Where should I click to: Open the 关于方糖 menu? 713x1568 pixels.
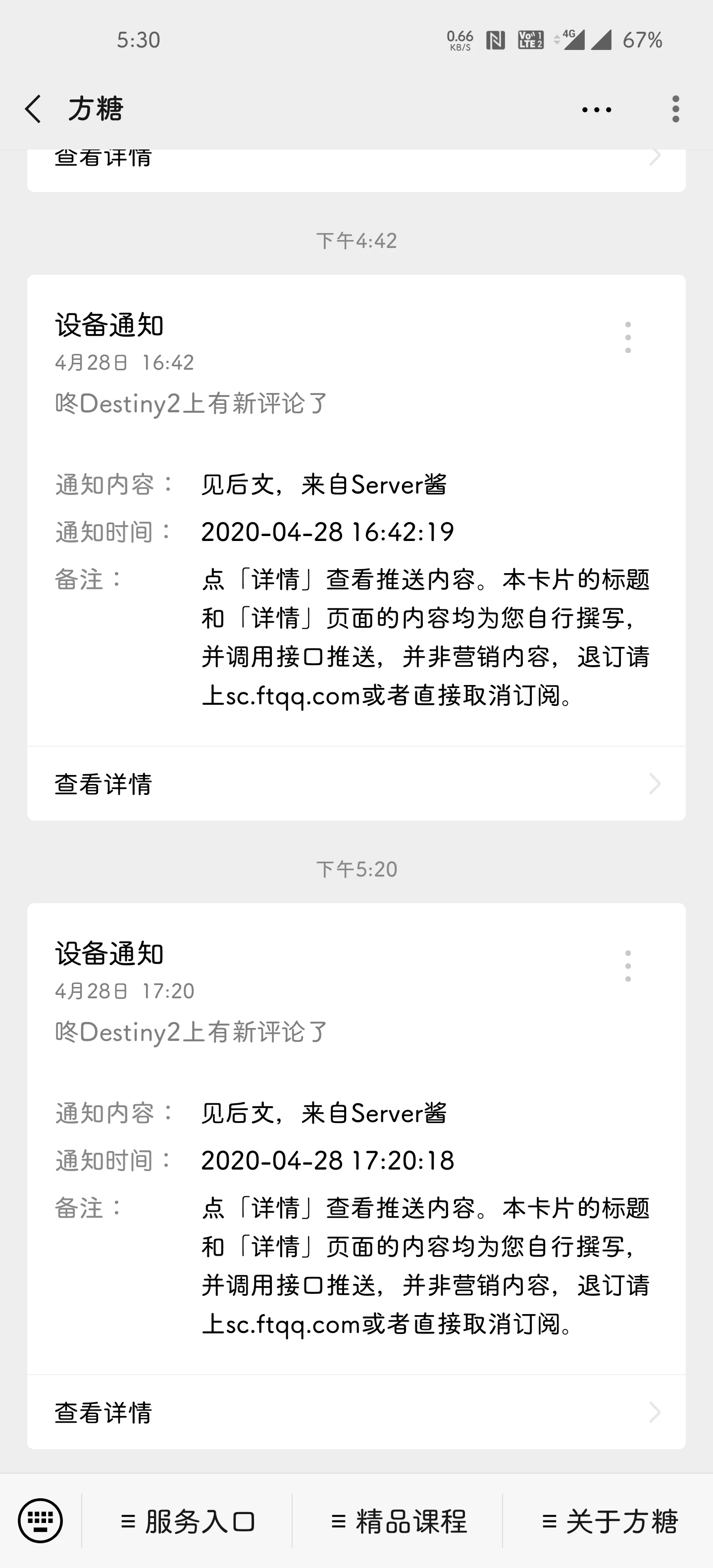(x=609, y=1521)
